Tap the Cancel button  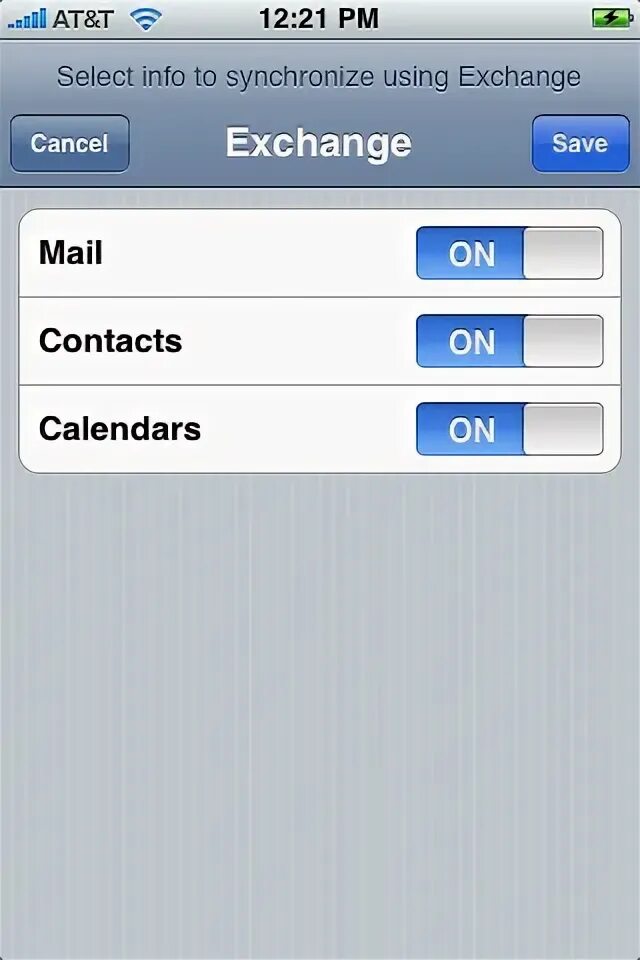69,144
